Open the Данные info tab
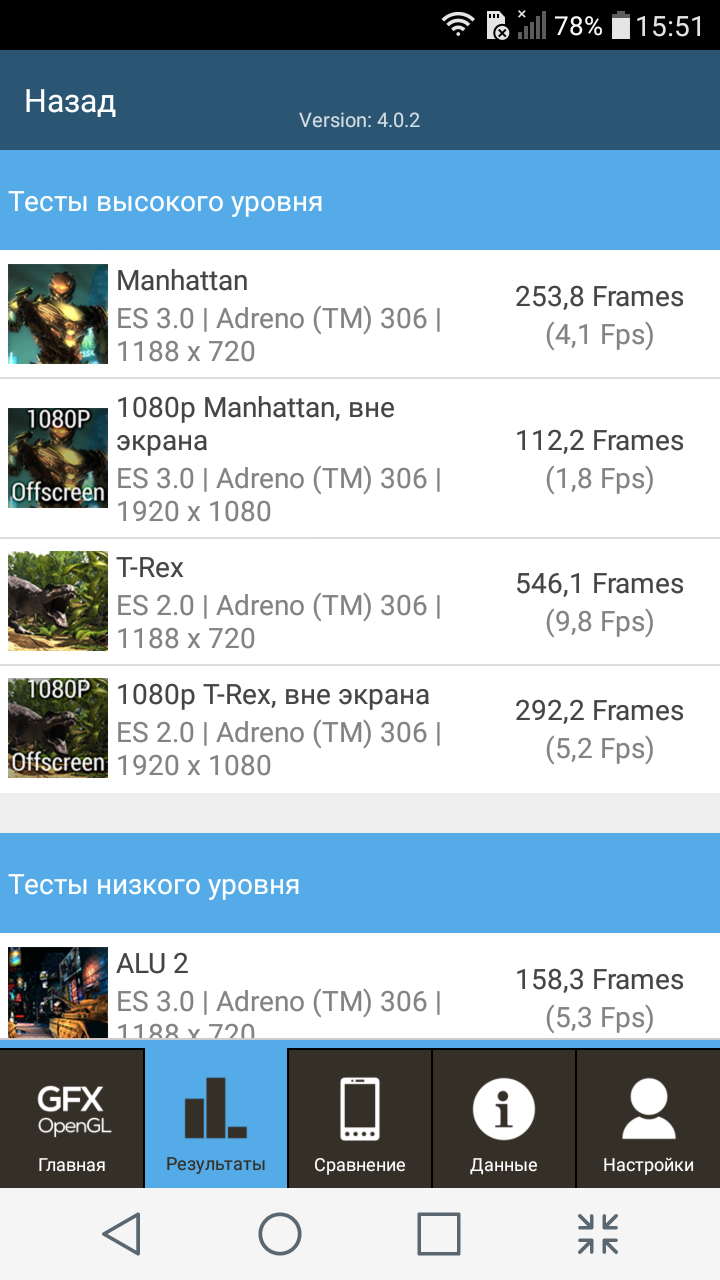This screenshot has height=1280, width=720. [x=504, y=1118]
